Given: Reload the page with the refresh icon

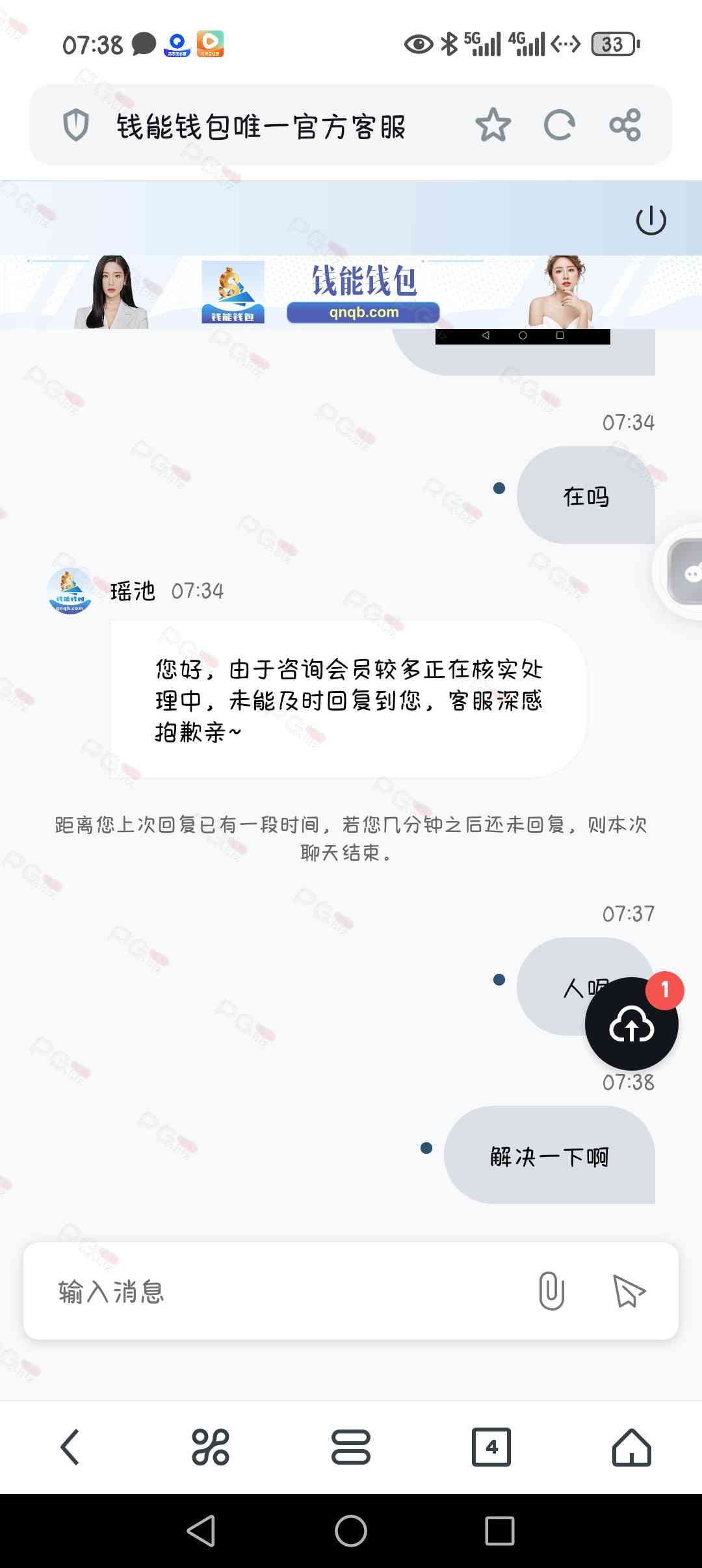Looking at the screenshot, I should pyautogui.click(x=560, y=125).
